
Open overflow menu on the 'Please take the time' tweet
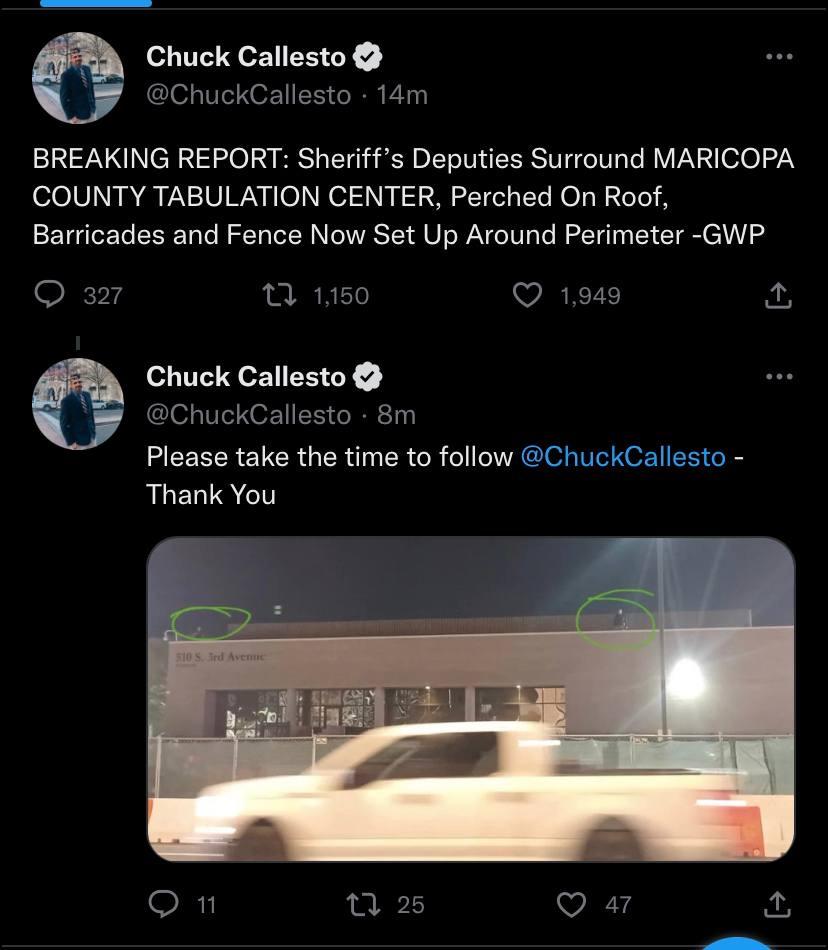click(x=778, y=377)
